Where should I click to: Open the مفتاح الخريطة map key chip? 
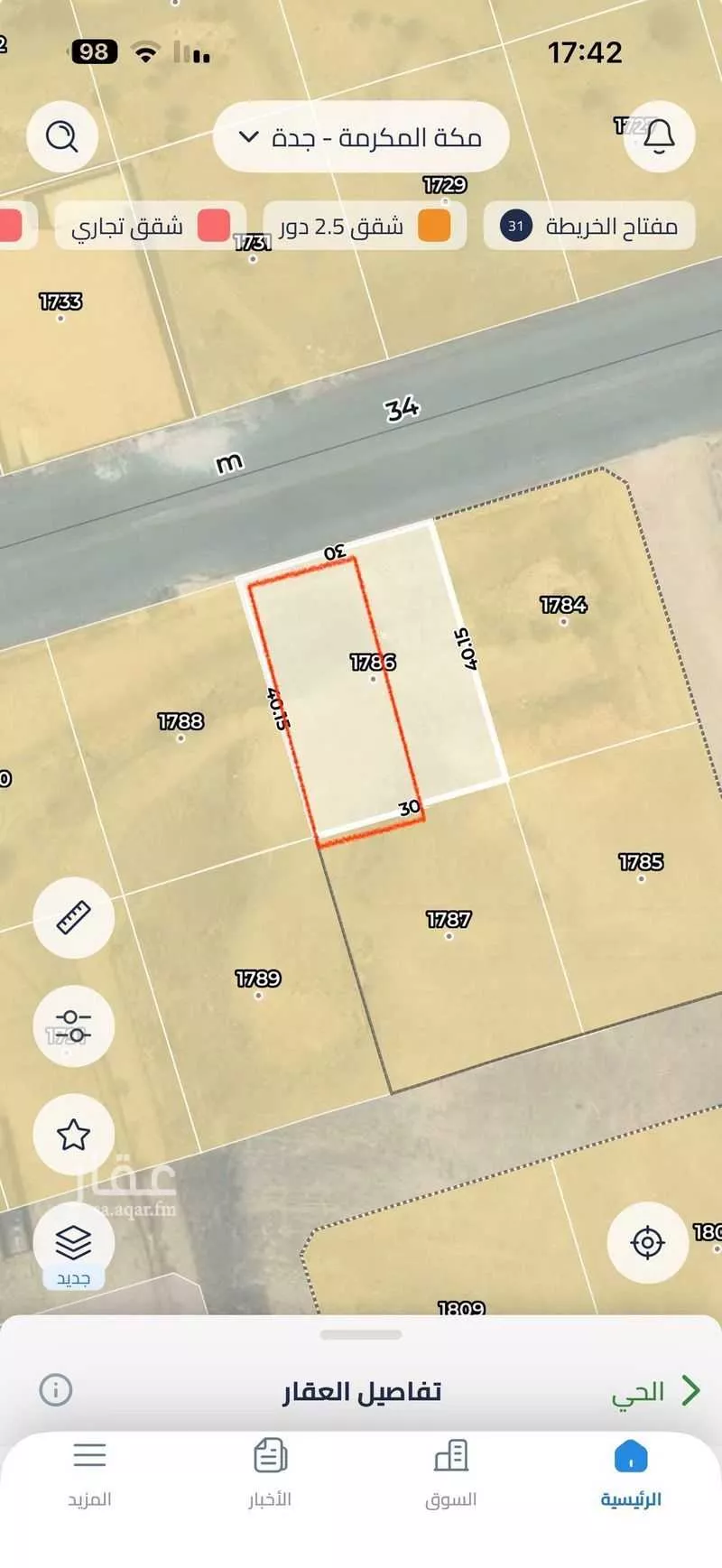589,226
